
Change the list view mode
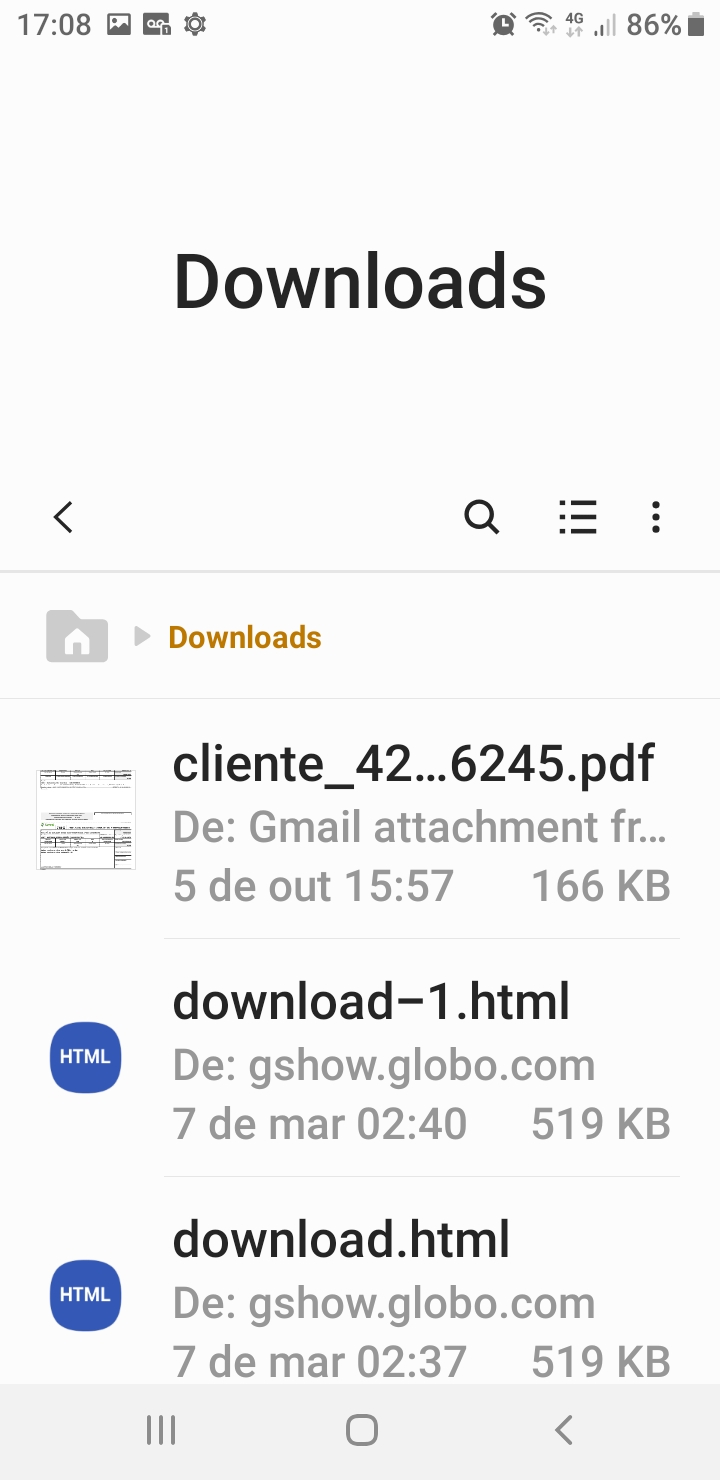pyautogui.click(x=577, y=517)
